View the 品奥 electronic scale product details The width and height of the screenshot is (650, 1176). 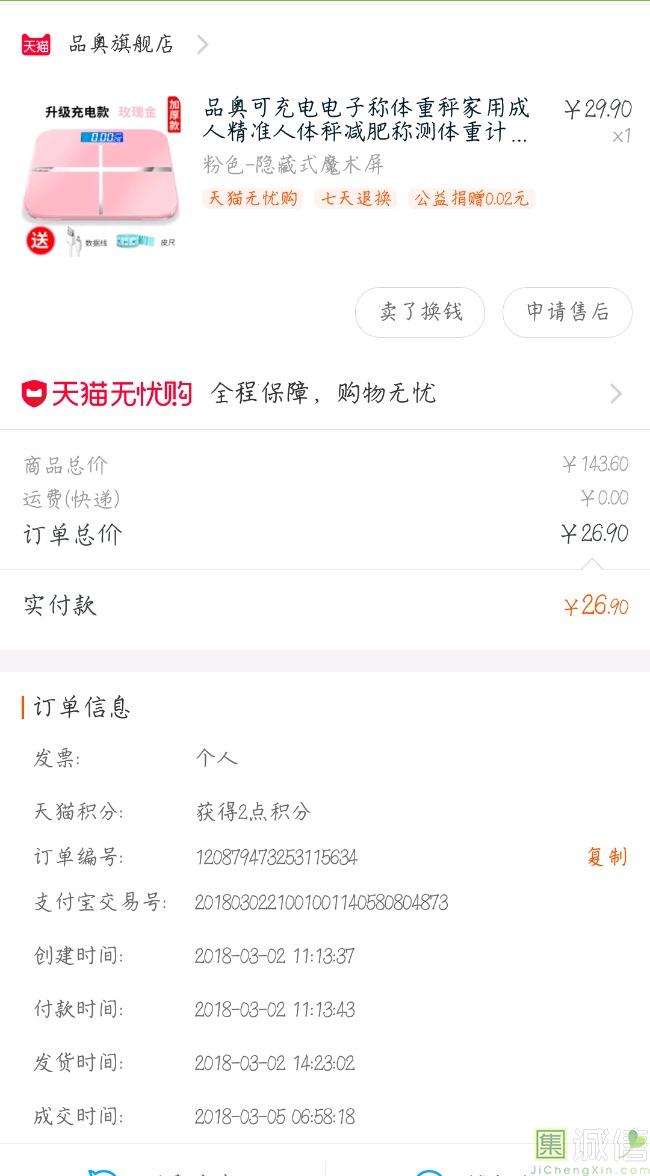[x=366, y=121]
